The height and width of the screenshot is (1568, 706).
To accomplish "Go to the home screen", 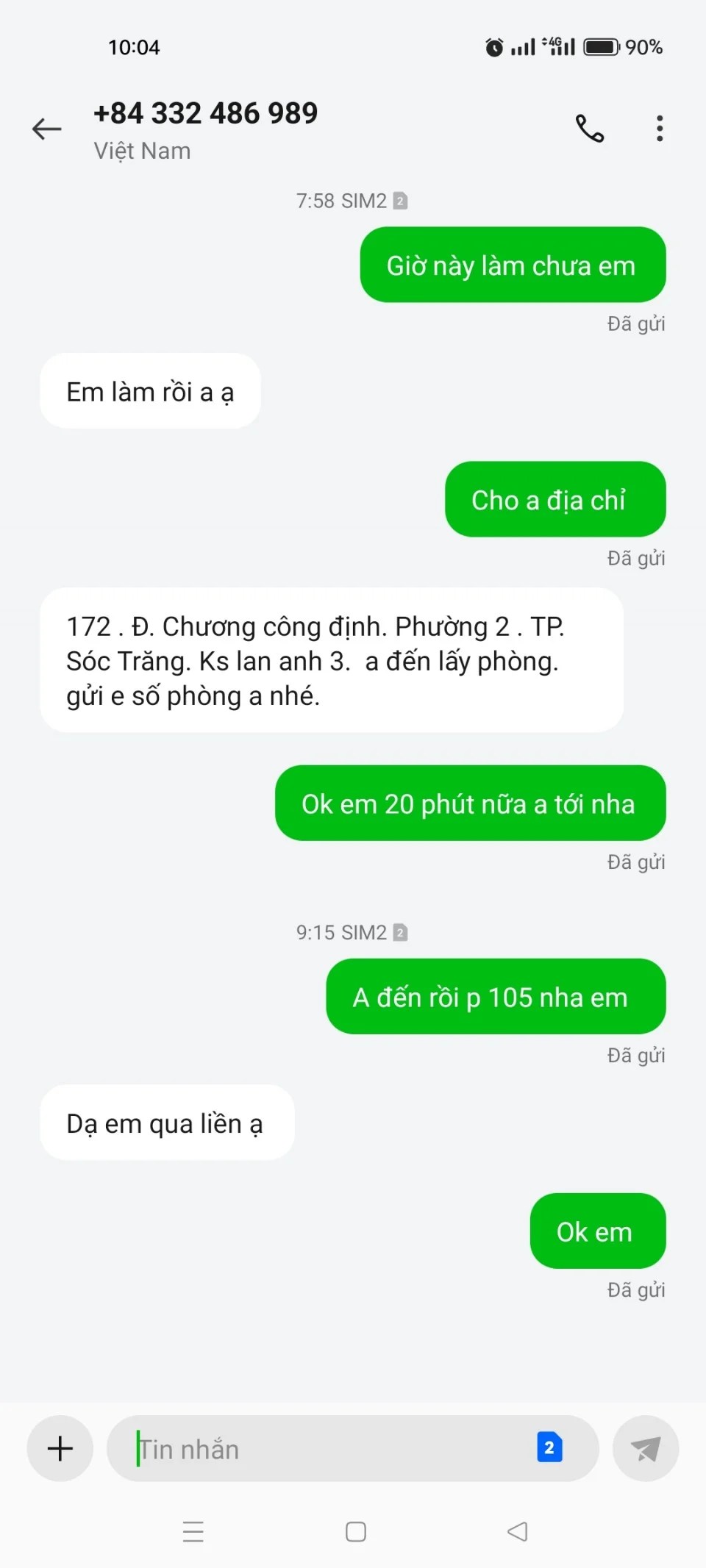I will pyautogui.click(x=356, y=1531).
